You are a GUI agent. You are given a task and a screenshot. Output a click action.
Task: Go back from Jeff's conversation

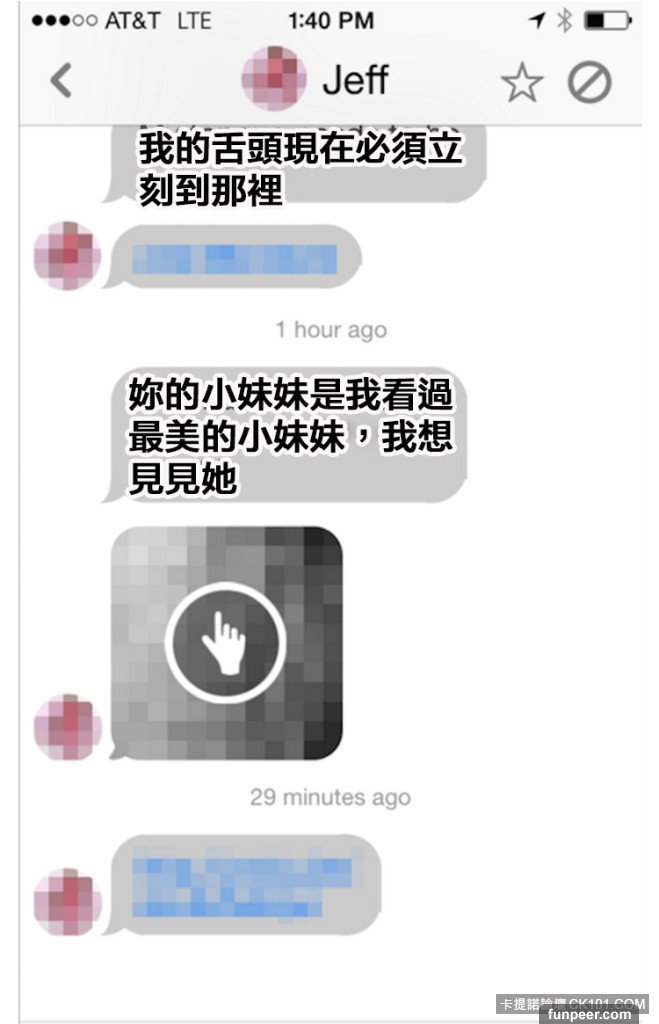pos(62,81)
